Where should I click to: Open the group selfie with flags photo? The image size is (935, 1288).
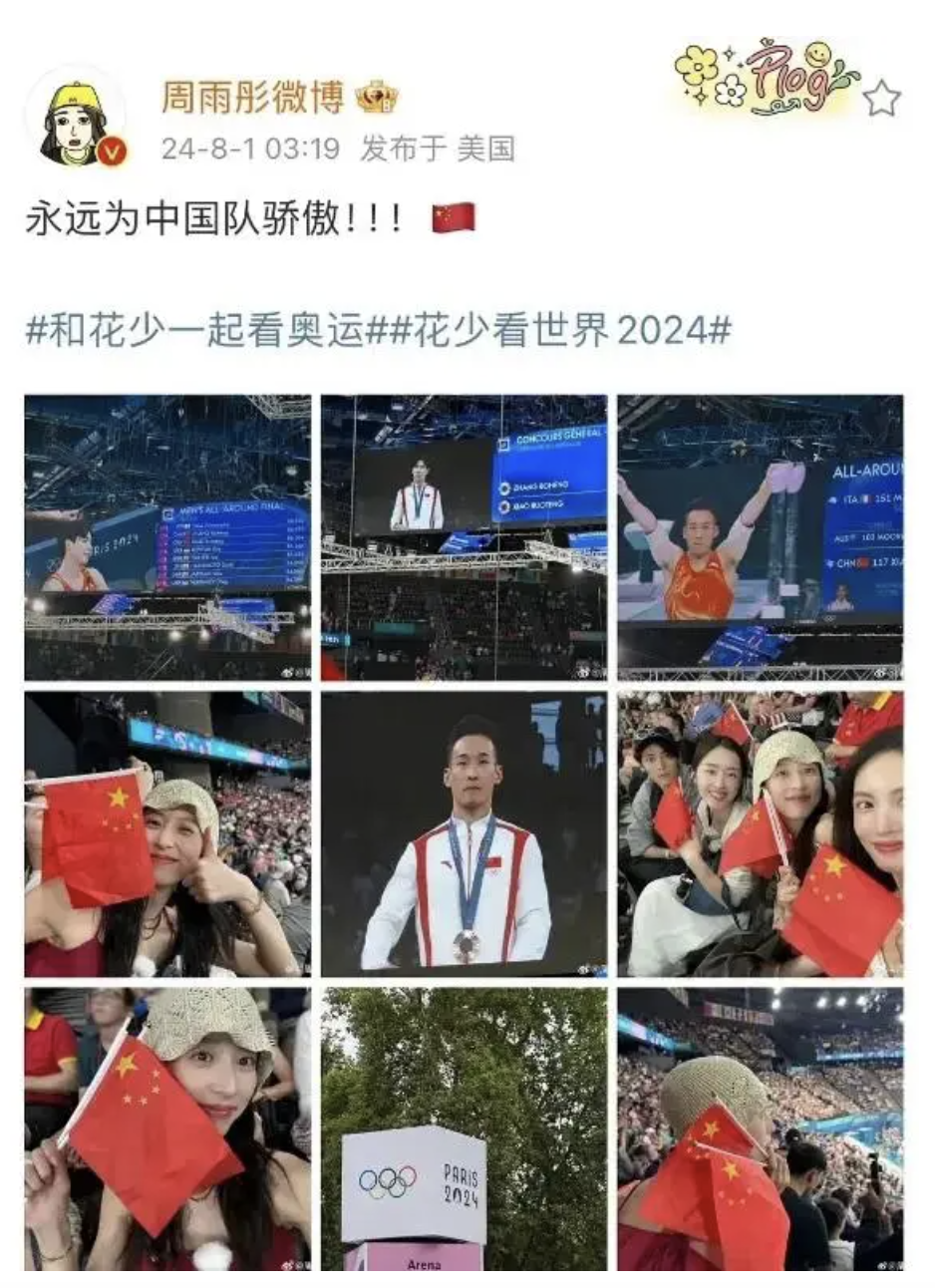[760, 834]
